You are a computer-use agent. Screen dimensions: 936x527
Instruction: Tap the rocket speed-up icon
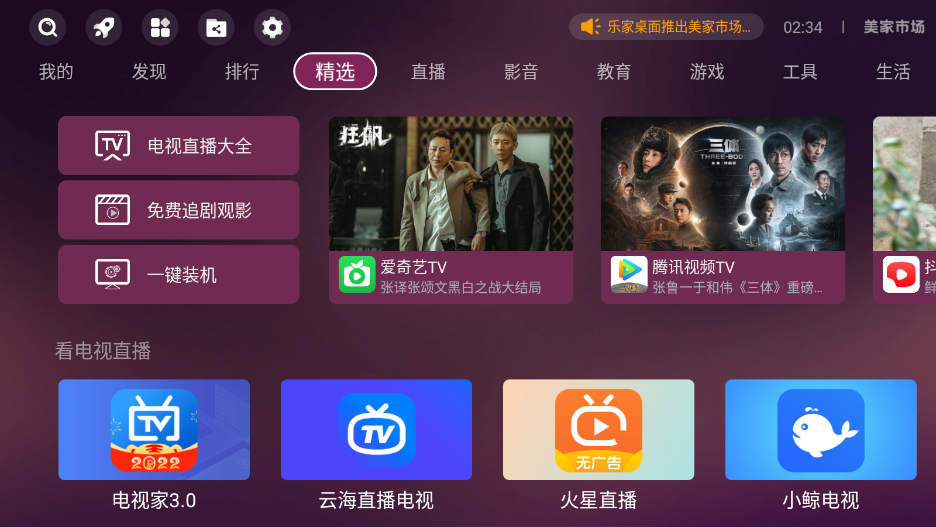tap(103, 27)
